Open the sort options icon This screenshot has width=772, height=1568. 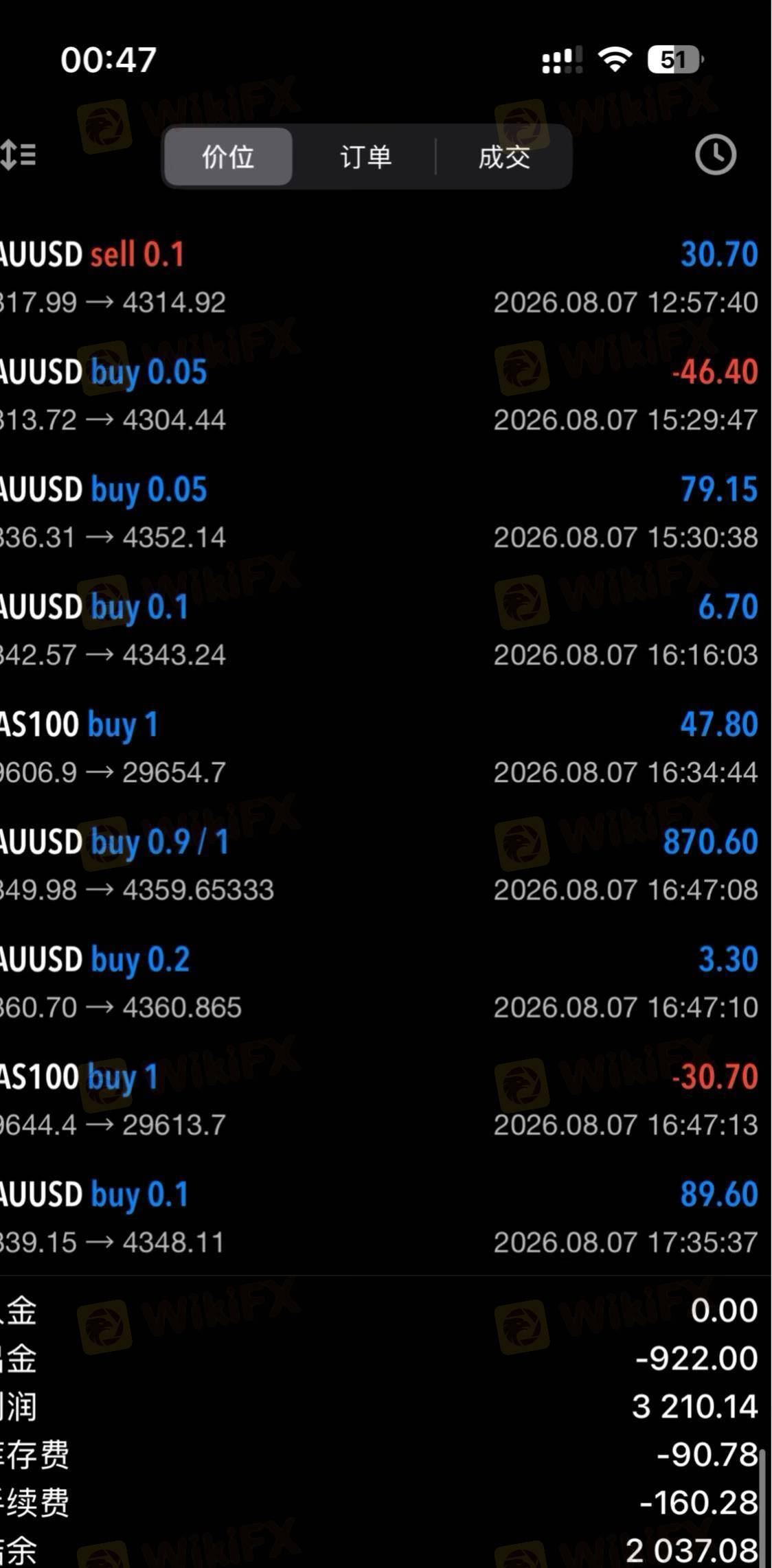point(18,154)
